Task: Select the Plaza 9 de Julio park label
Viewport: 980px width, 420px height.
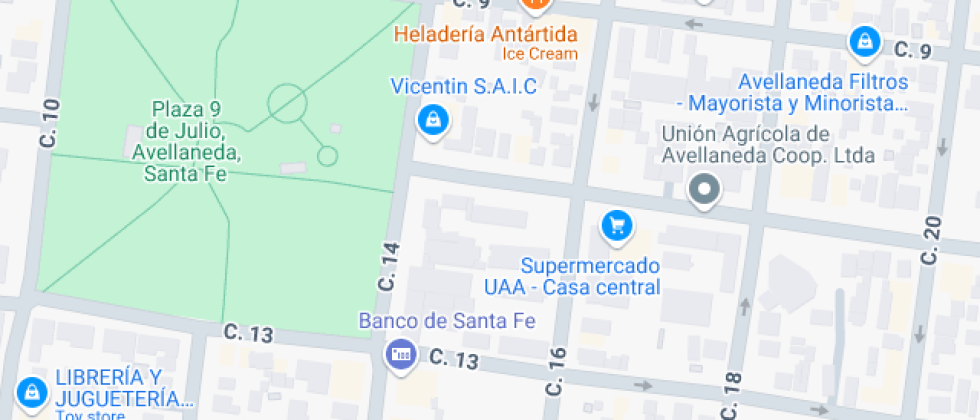Action: (x=193, y=140)
